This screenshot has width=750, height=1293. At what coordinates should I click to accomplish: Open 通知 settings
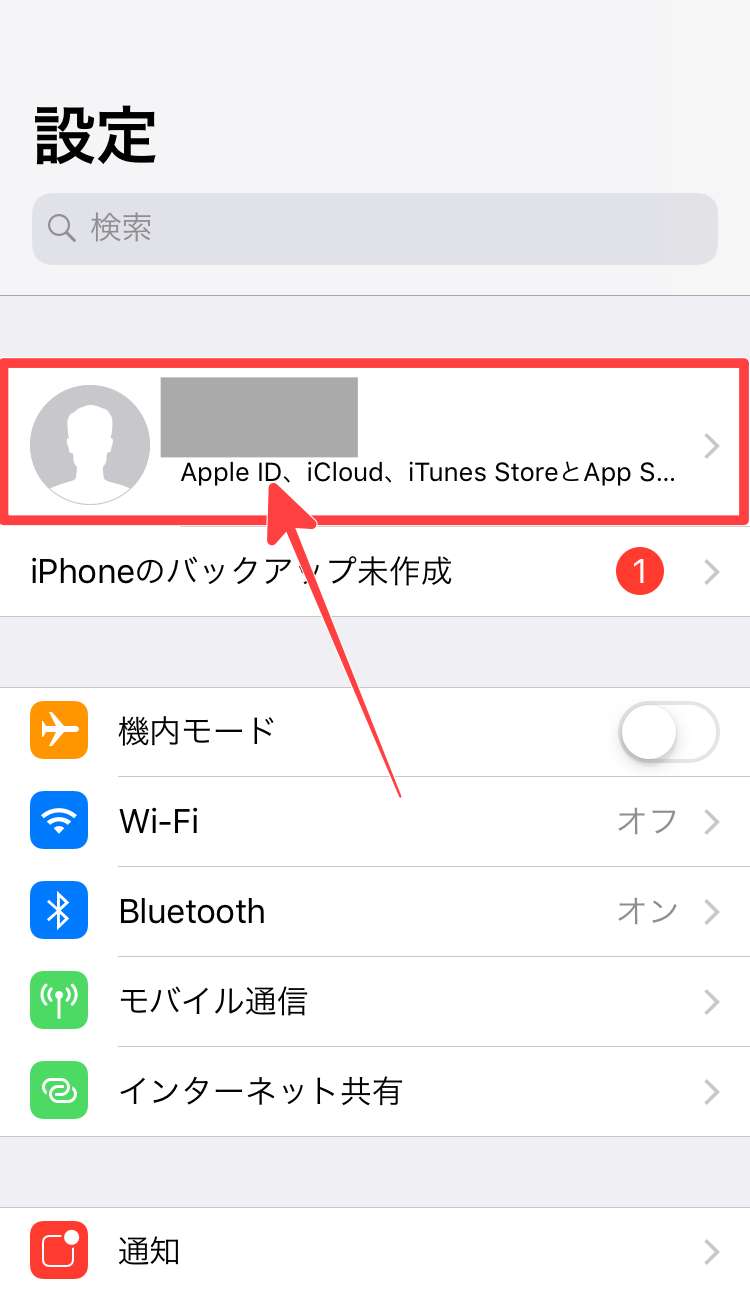(374, 1251)
